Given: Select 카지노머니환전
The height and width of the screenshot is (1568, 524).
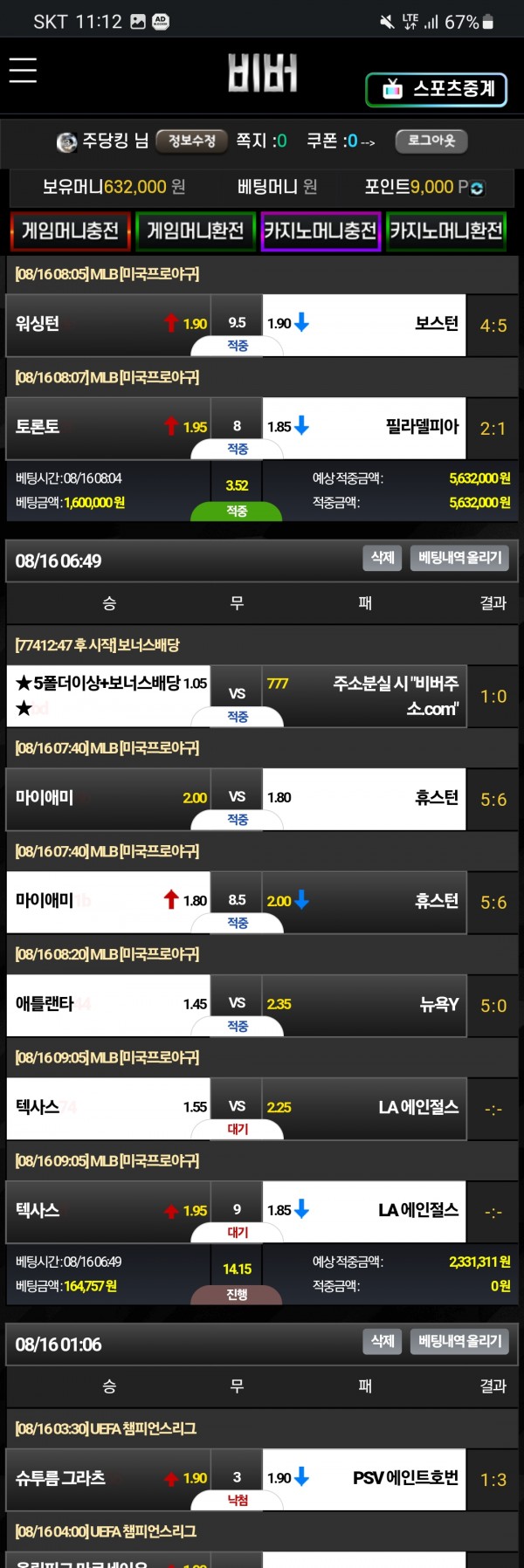Looking at the screenshot, I should coord(446,230).
